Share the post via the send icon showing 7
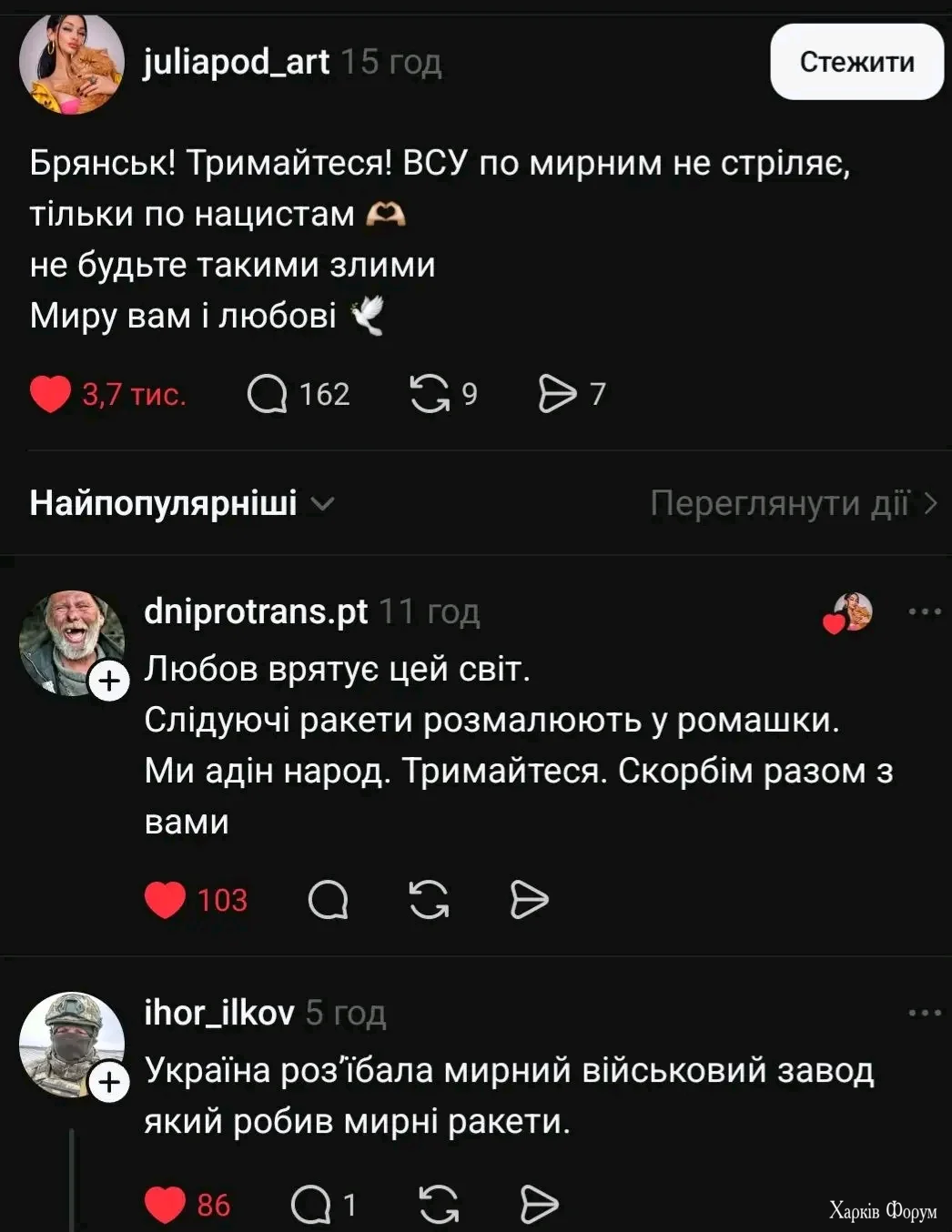The width and height of the screenshot is (952, 1232). coord(556,393)
